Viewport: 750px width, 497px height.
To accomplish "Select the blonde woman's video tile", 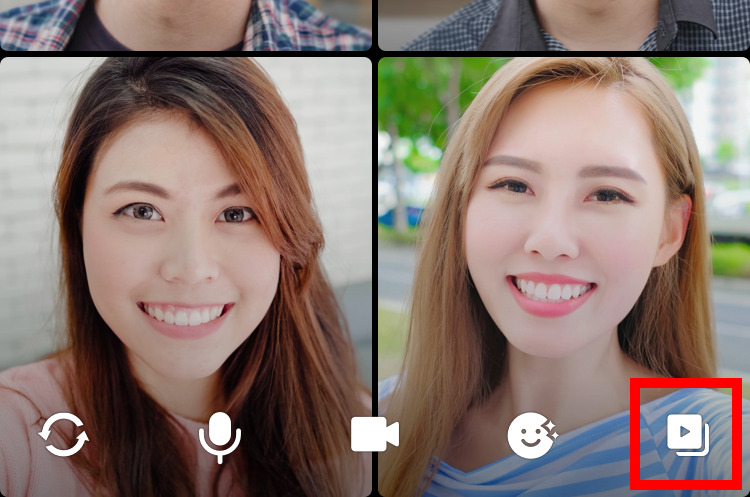I will 563,230.
